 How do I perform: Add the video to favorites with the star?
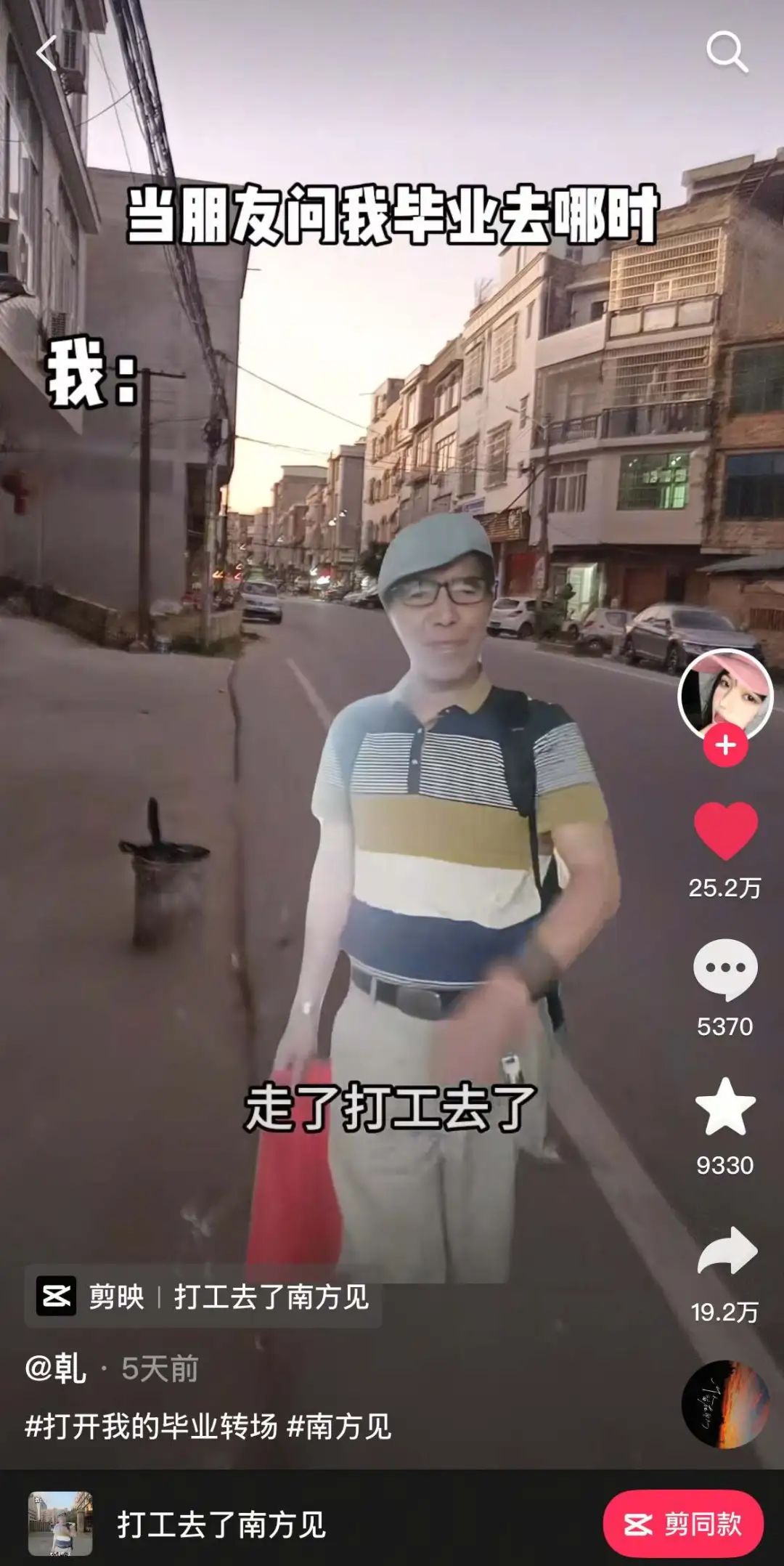point(725,1107)
